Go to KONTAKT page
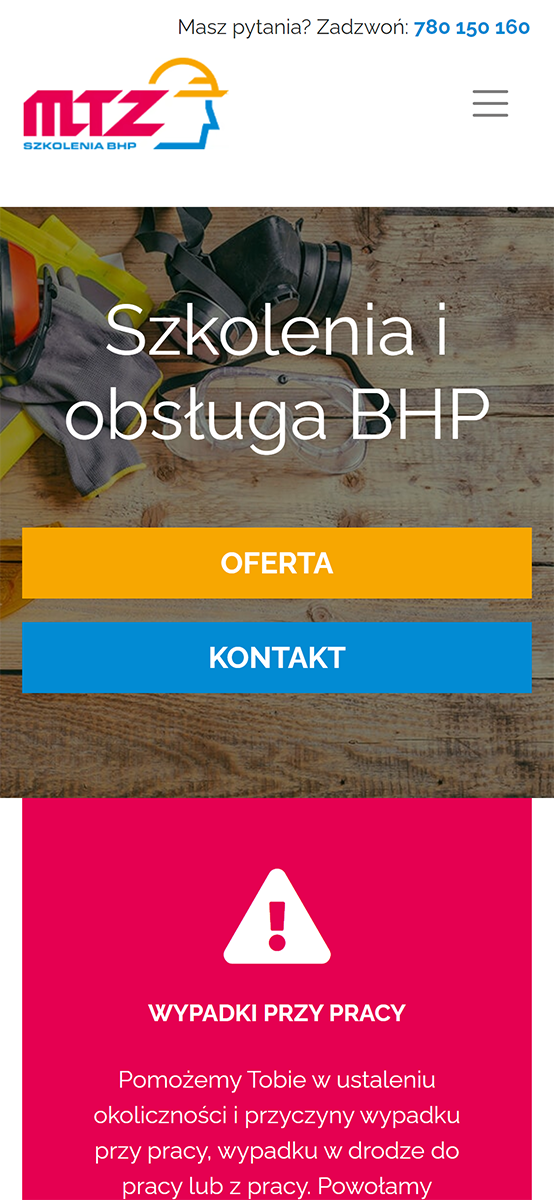This screenshot has height=1200, width=554. 277,658
